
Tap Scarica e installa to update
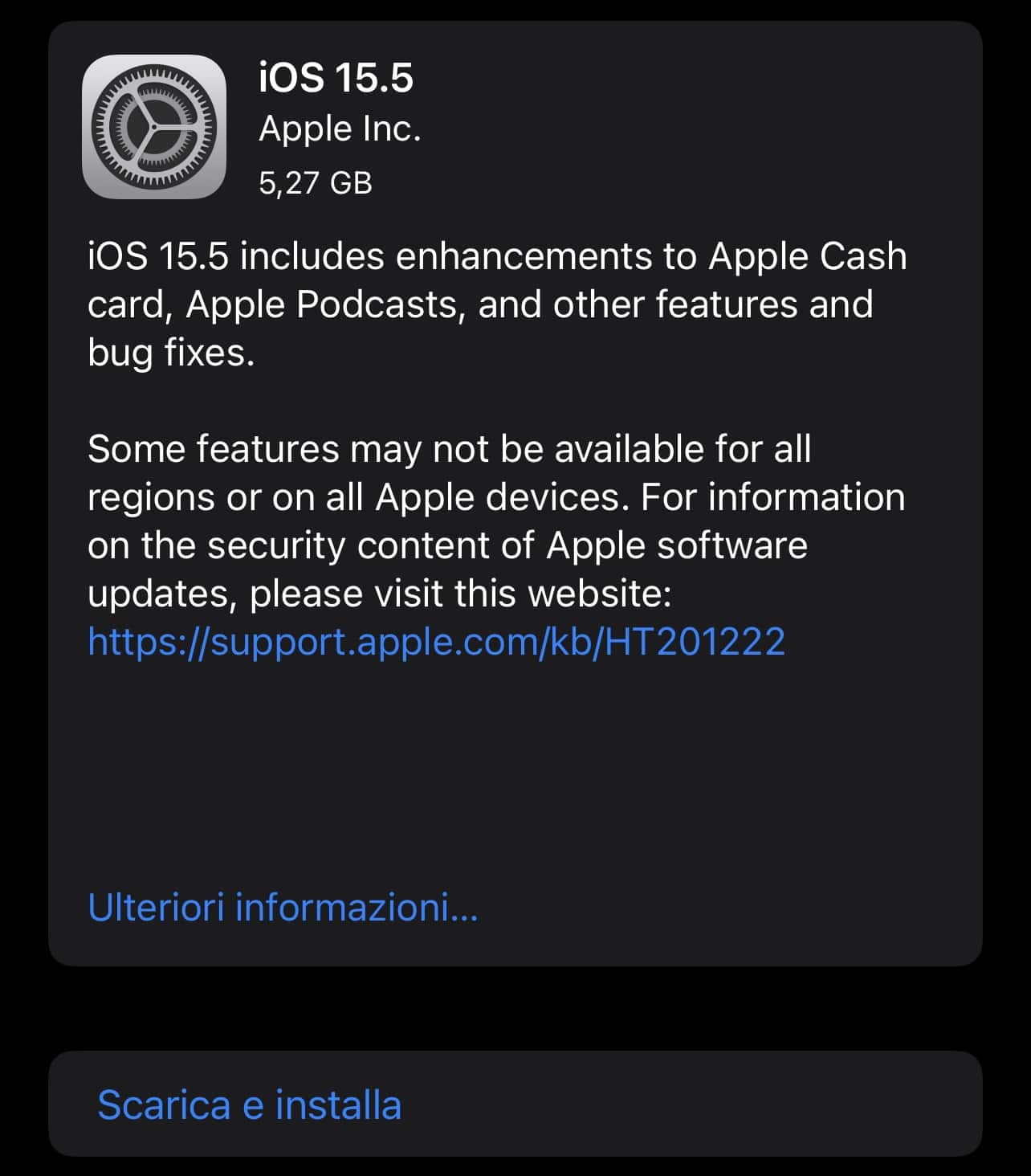[249, 1105]
